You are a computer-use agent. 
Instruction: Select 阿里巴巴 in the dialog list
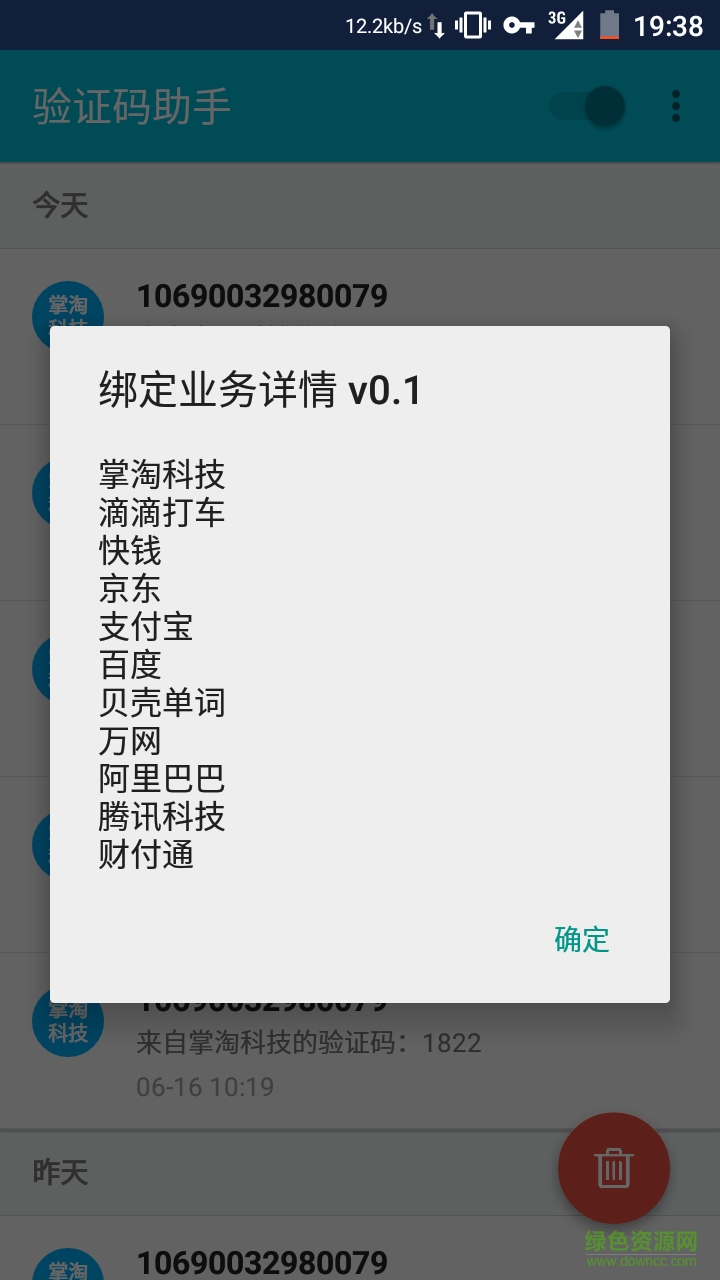click(162, 778)
